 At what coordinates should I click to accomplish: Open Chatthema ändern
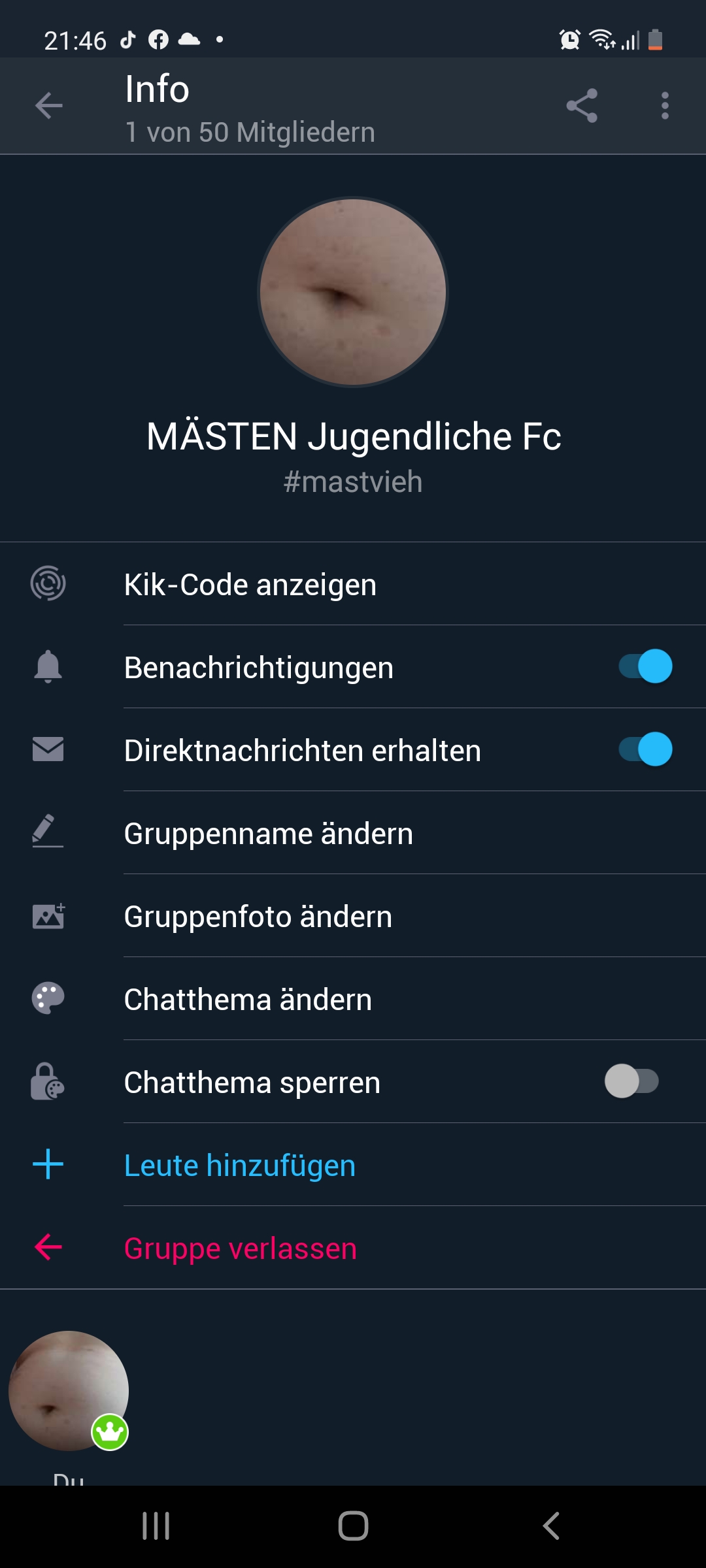pos(248,999)
